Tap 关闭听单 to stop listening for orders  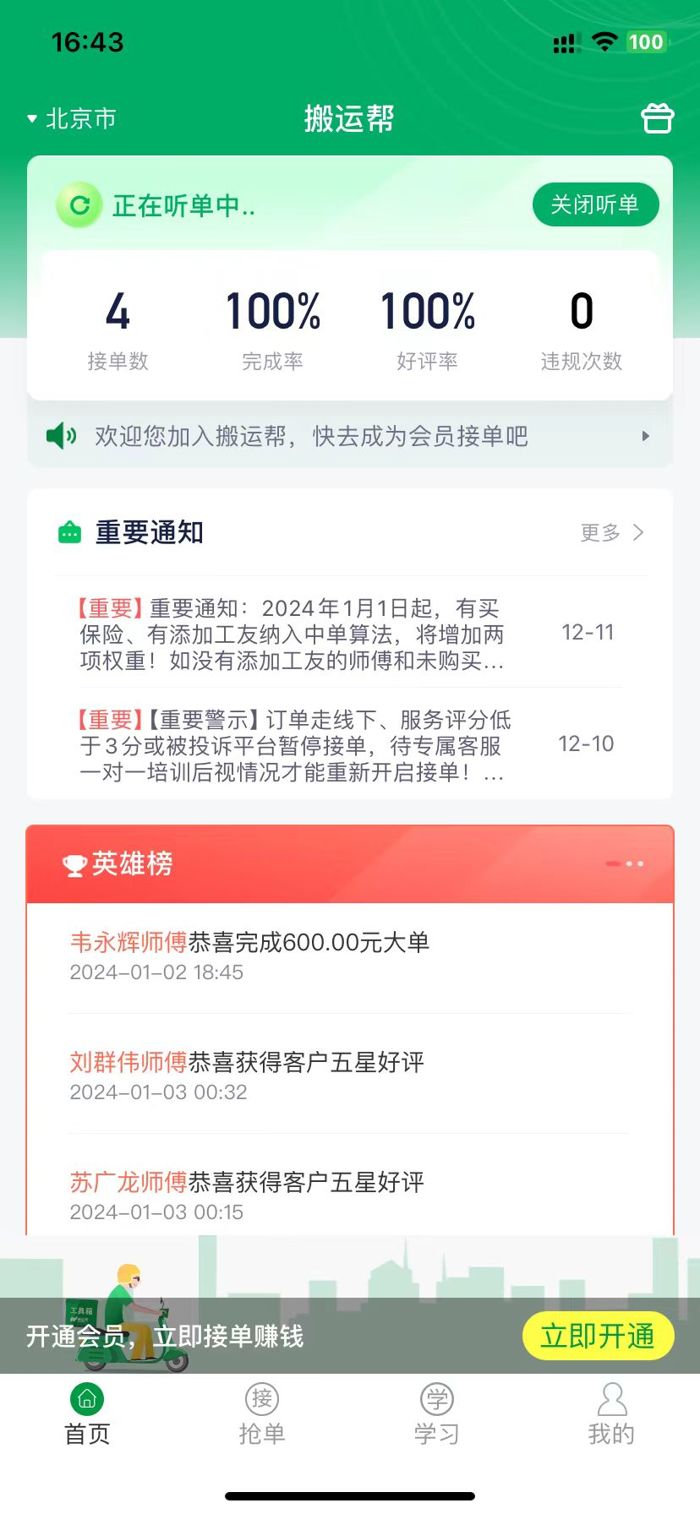pyautogui.click(x=595, y=205)
